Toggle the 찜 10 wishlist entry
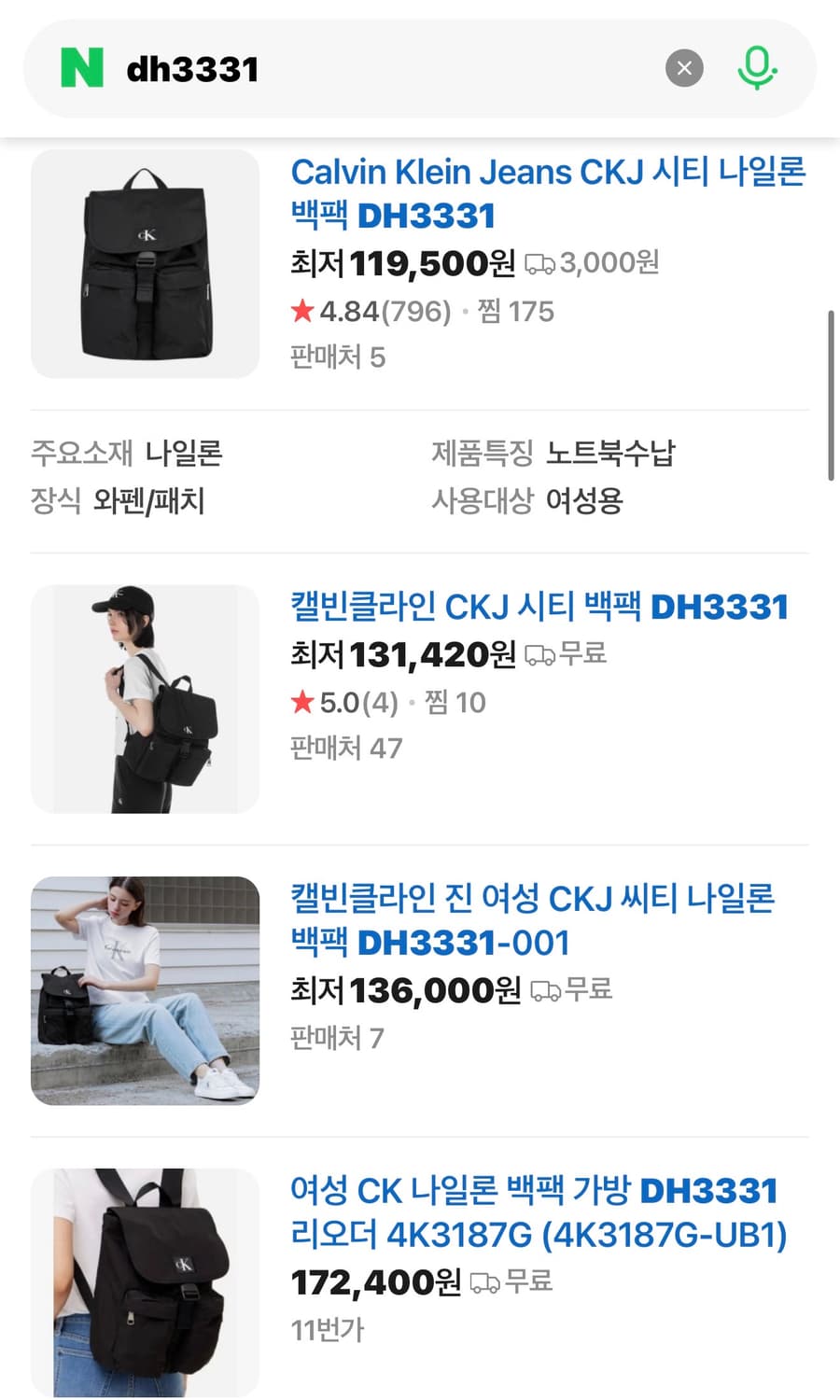Image resolution: width=840 pixels, height=1400 pixels. [x=455, y=702]
